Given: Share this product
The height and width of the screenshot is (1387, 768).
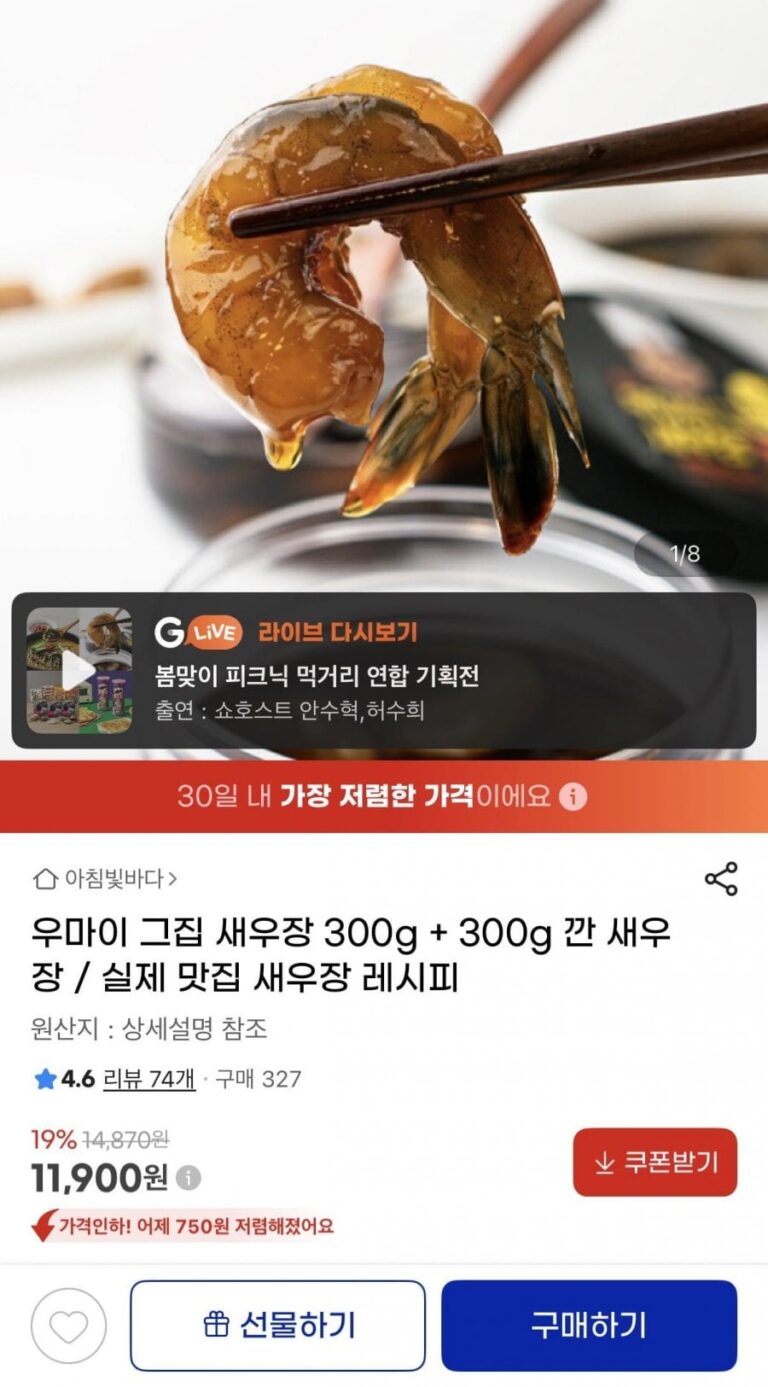Looking at the screenshot, I should pos(720,879).
